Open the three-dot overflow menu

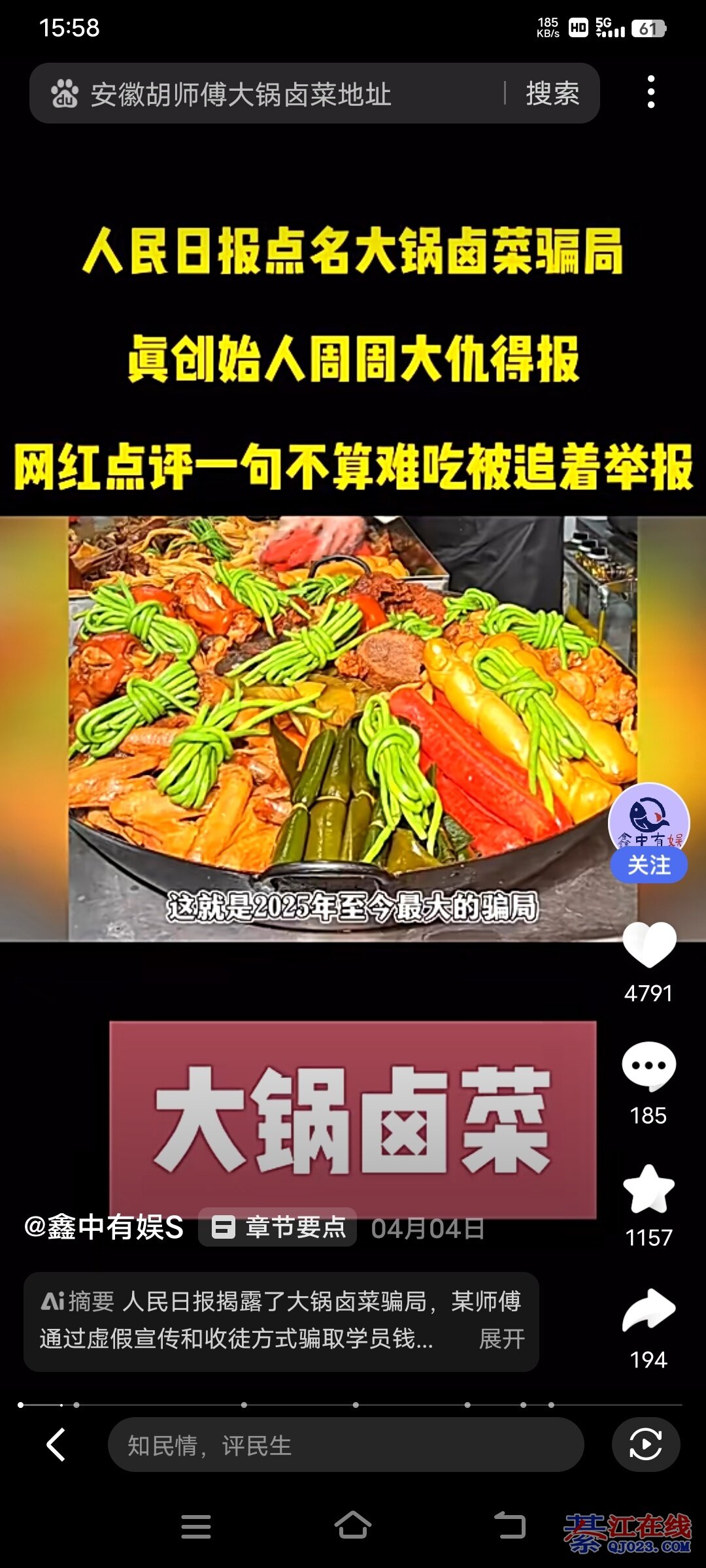(x=650, y=92)
